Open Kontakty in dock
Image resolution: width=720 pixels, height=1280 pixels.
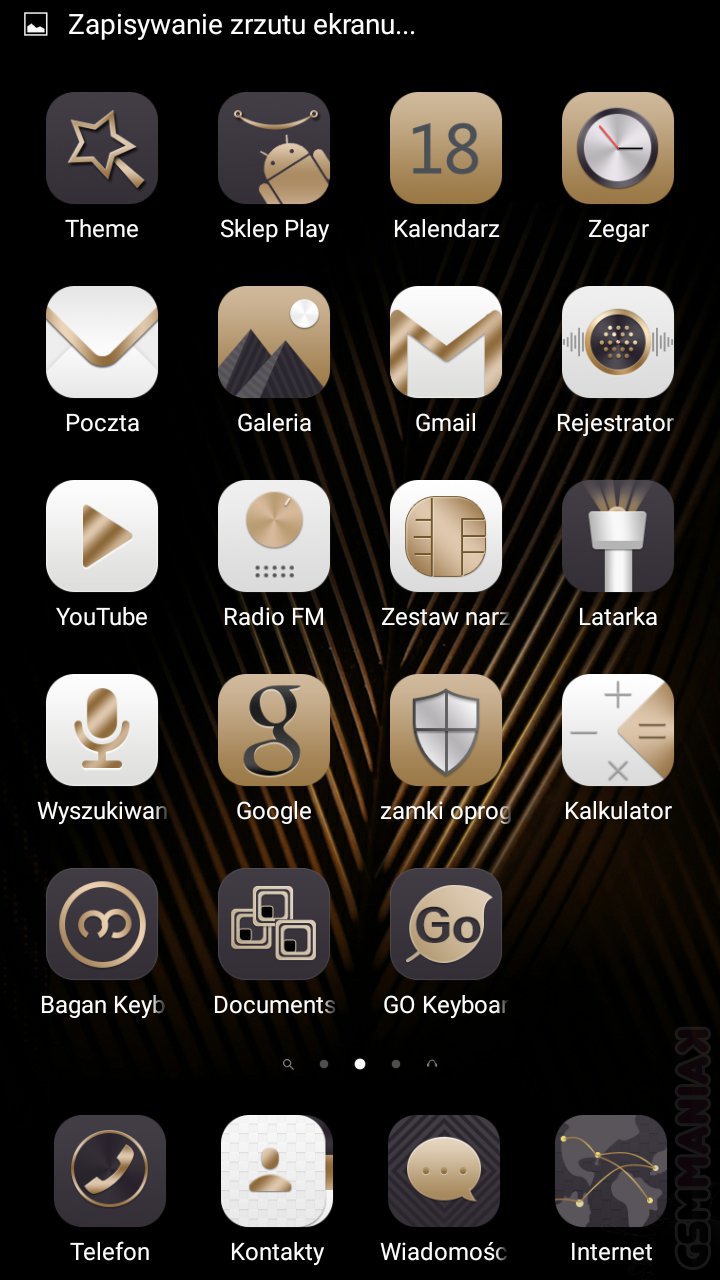[277, 1171]
